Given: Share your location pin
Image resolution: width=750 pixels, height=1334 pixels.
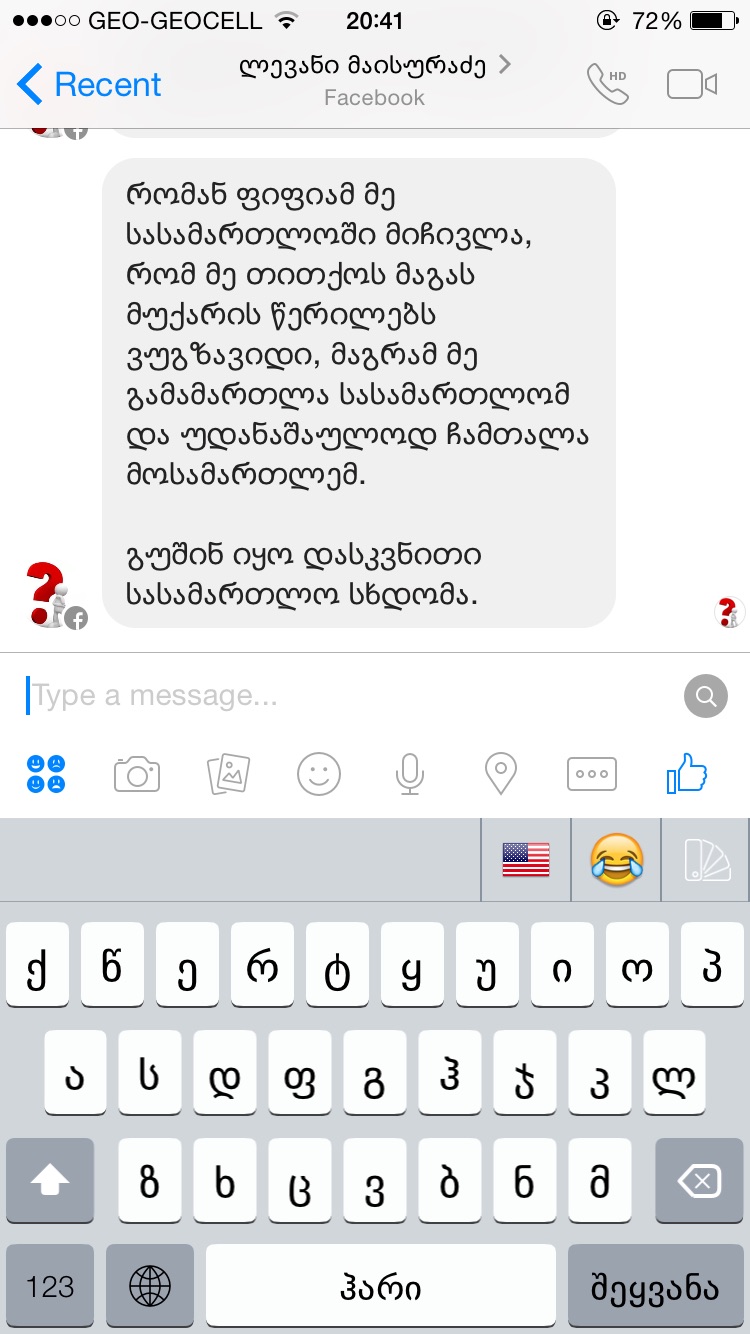Looking at the screenshot, I should pos(500,774).
